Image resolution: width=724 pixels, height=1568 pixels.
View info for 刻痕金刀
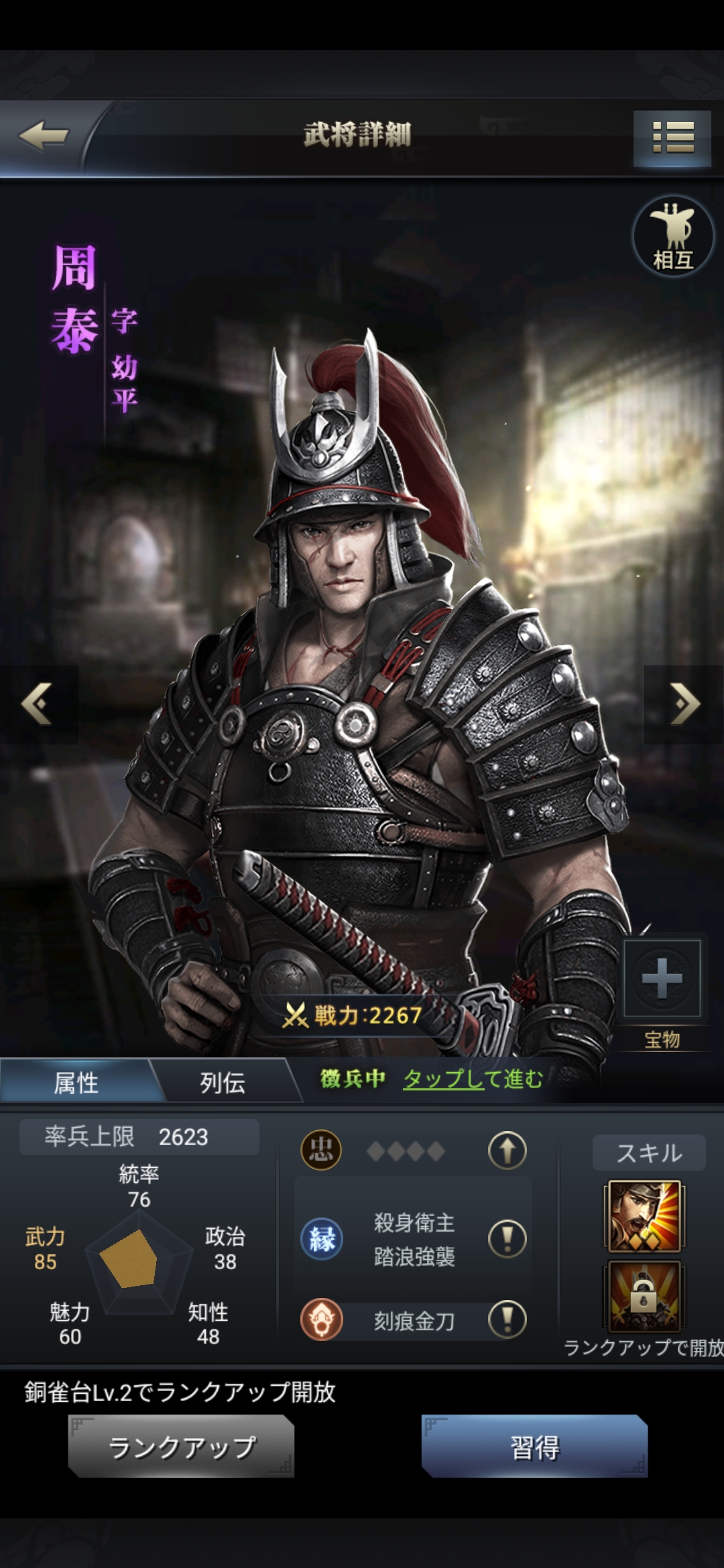pyautogui.click(x=507, y=1320)
